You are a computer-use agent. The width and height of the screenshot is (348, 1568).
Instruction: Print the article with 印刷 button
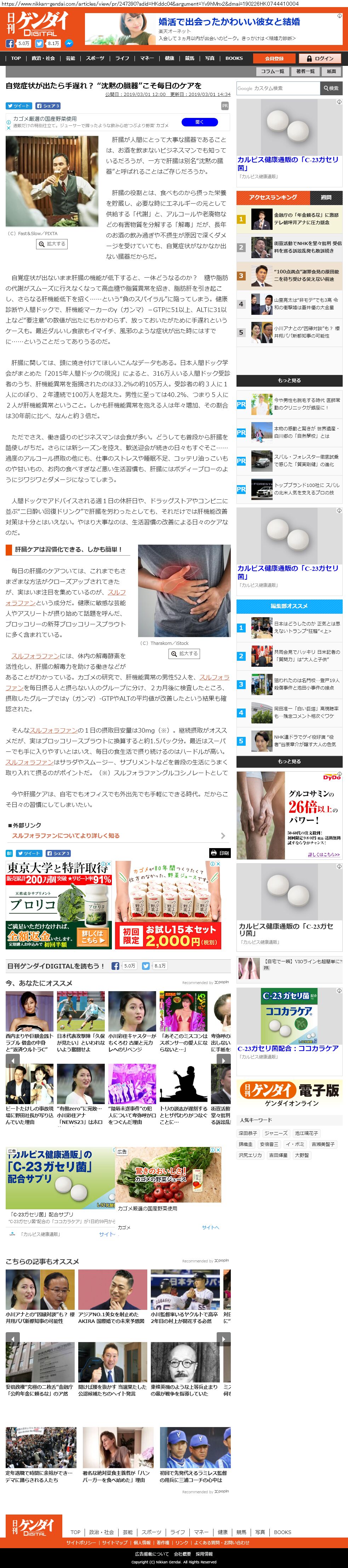220,853
